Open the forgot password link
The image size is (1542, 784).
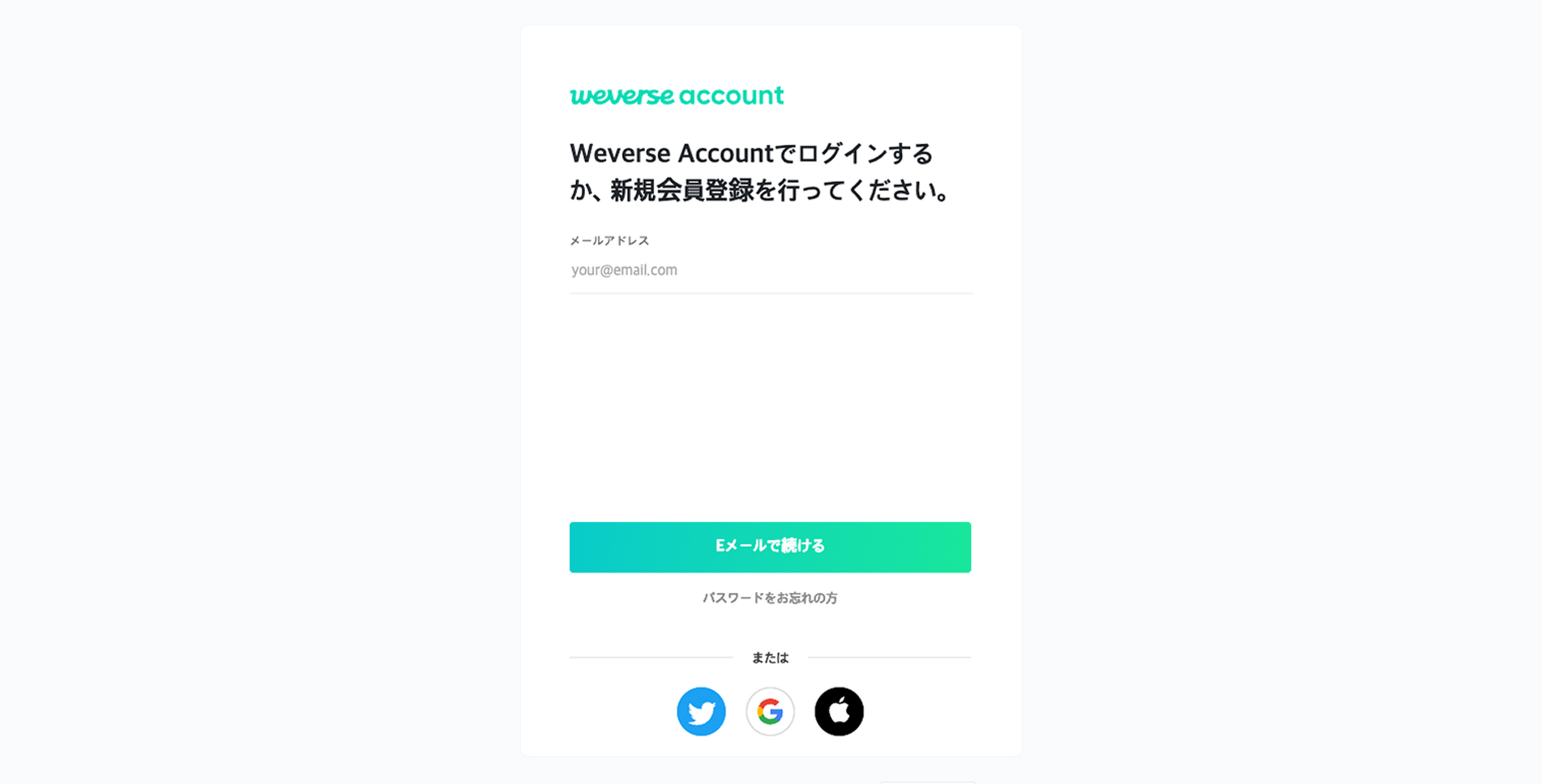(770, 598)
